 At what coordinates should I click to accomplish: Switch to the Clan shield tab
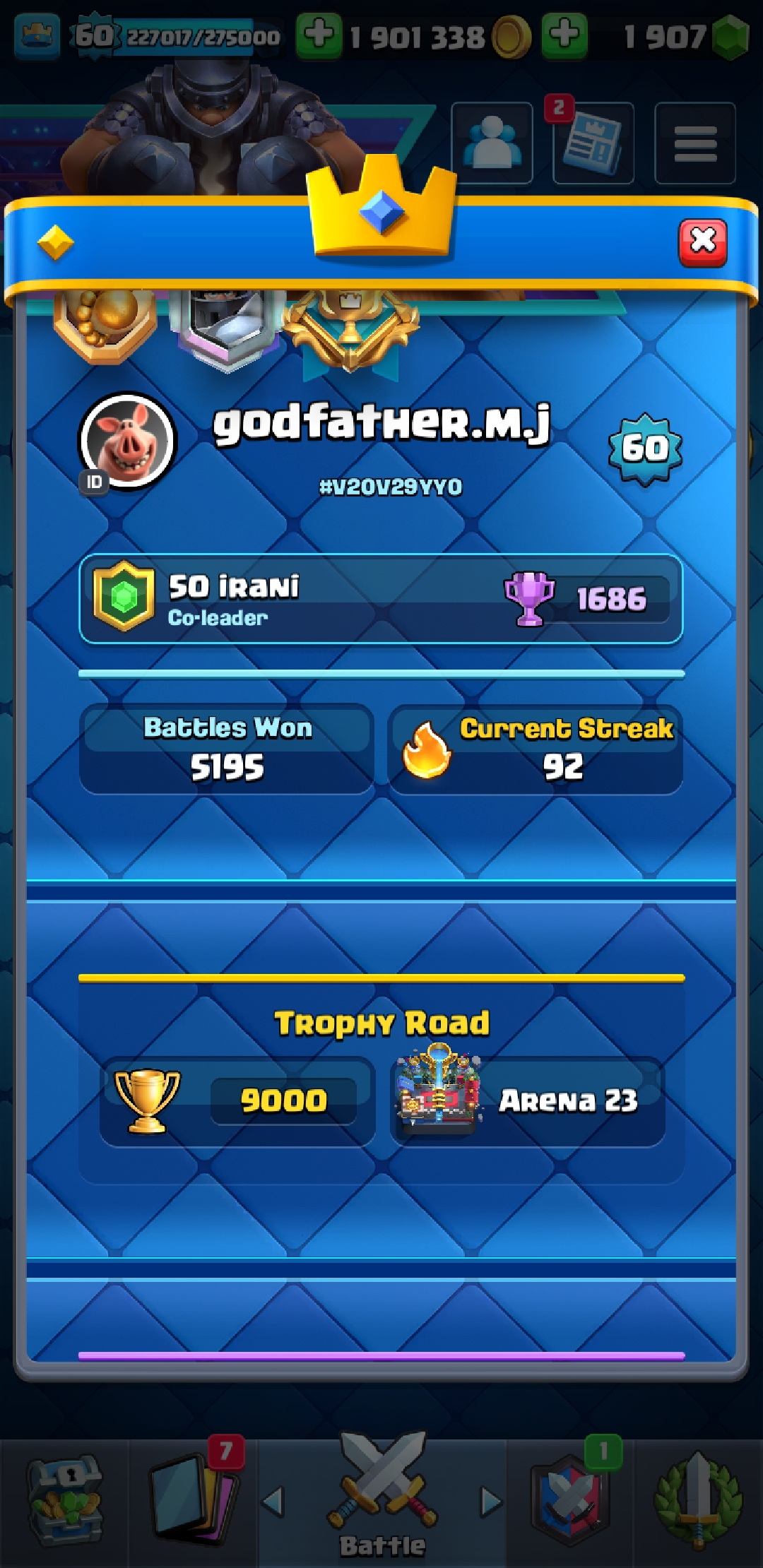(x=570, y=1502)
